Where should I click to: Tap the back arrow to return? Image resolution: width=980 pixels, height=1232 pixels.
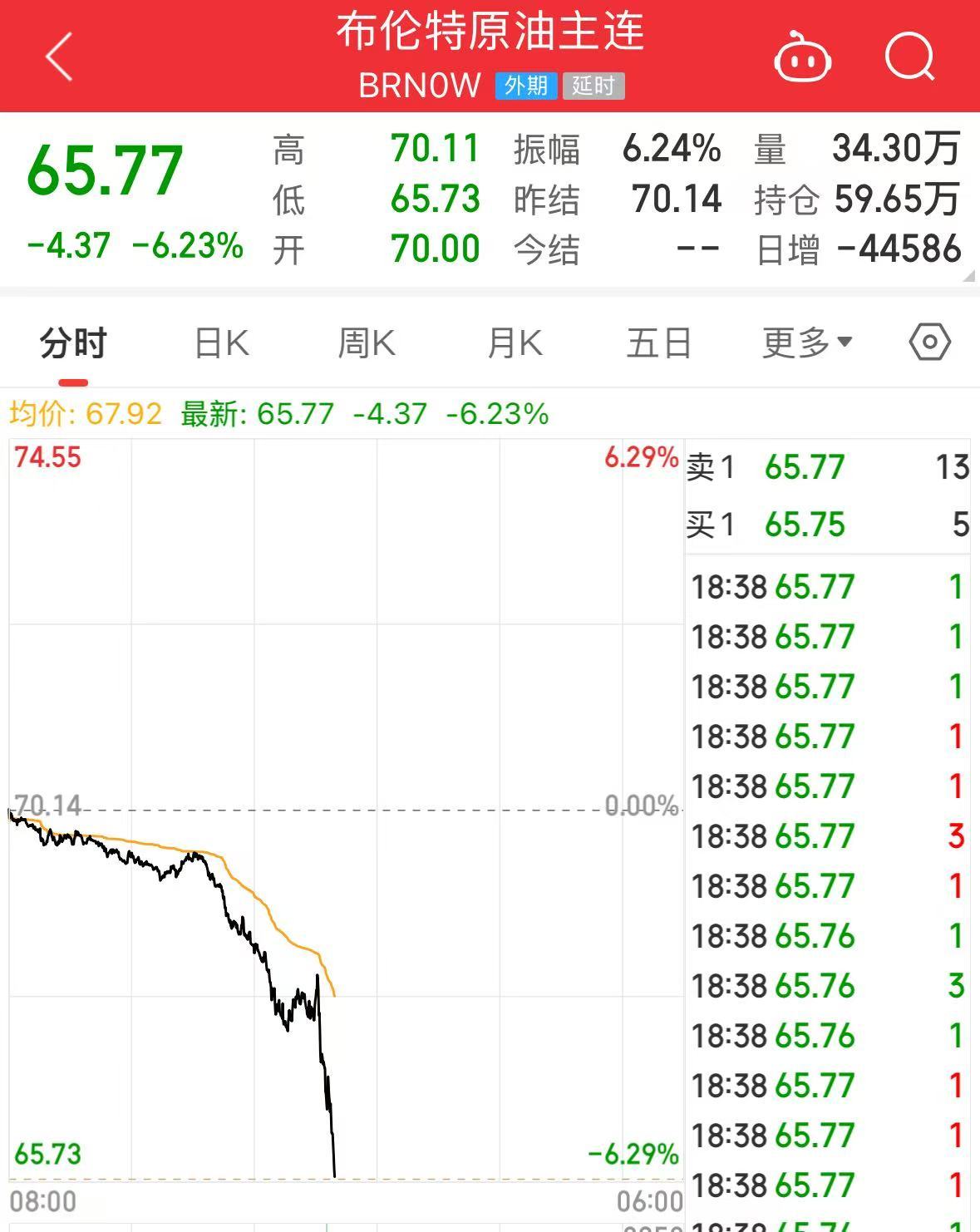(x=57, y=55)
